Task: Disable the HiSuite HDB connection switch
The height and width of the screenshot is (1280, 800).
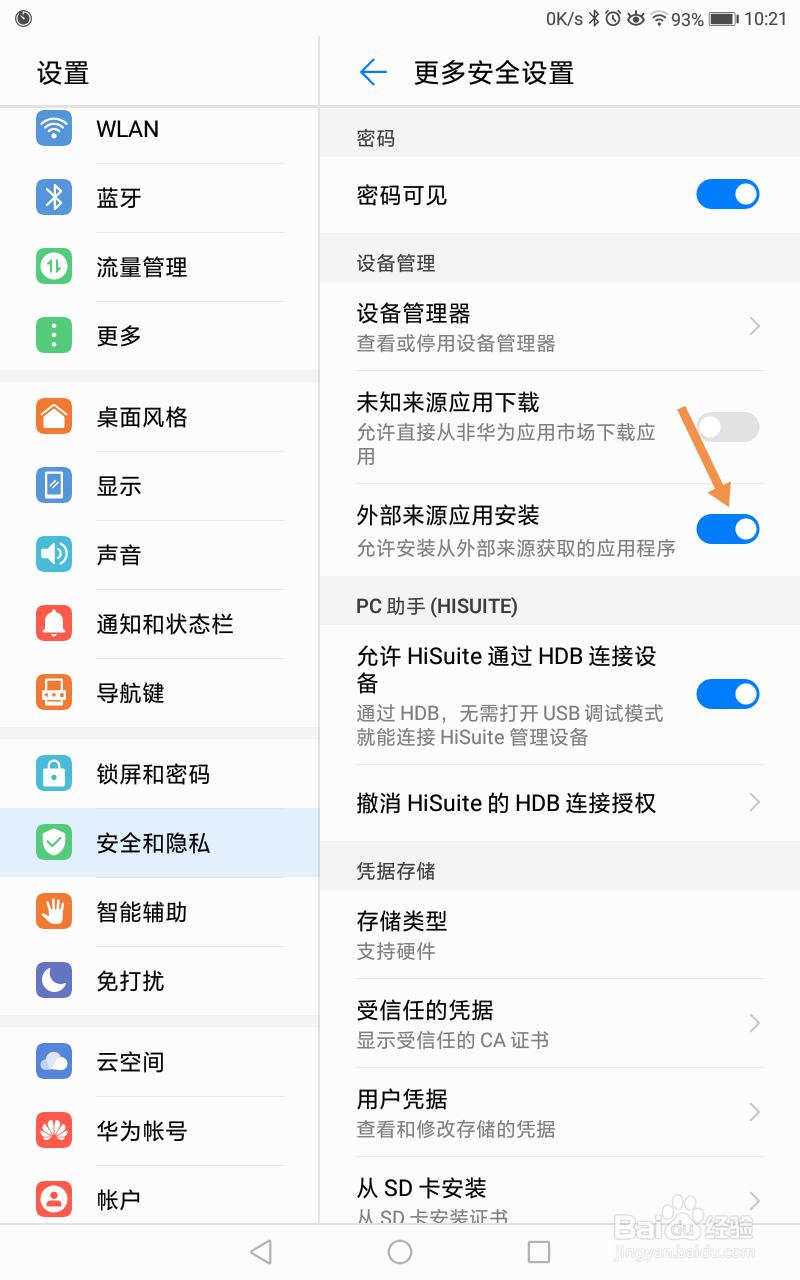Action: (x=728, y=694)
